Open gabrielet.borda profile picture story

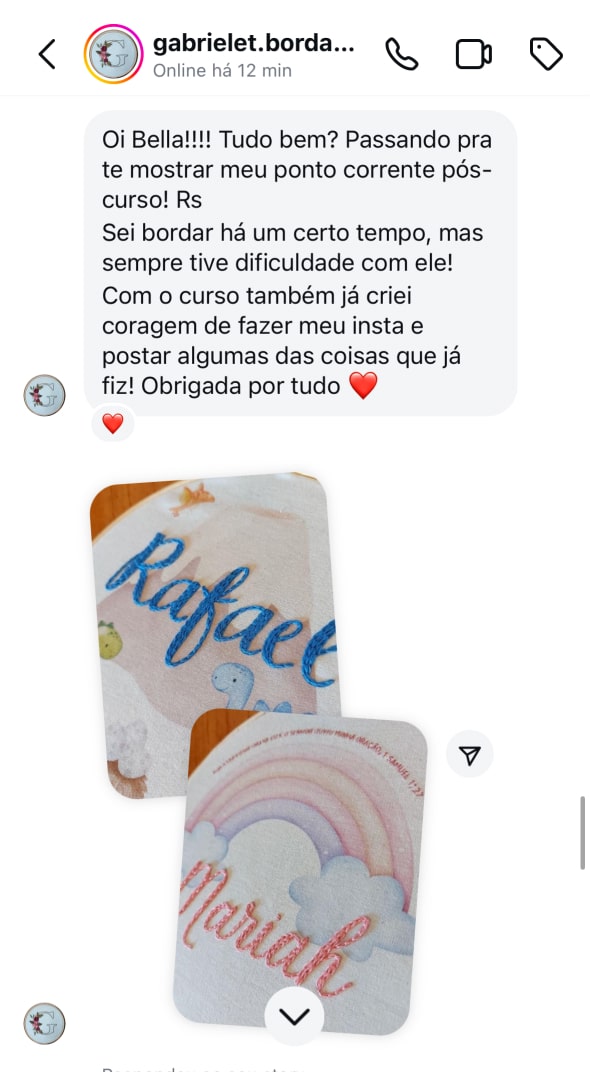[113, 54]
